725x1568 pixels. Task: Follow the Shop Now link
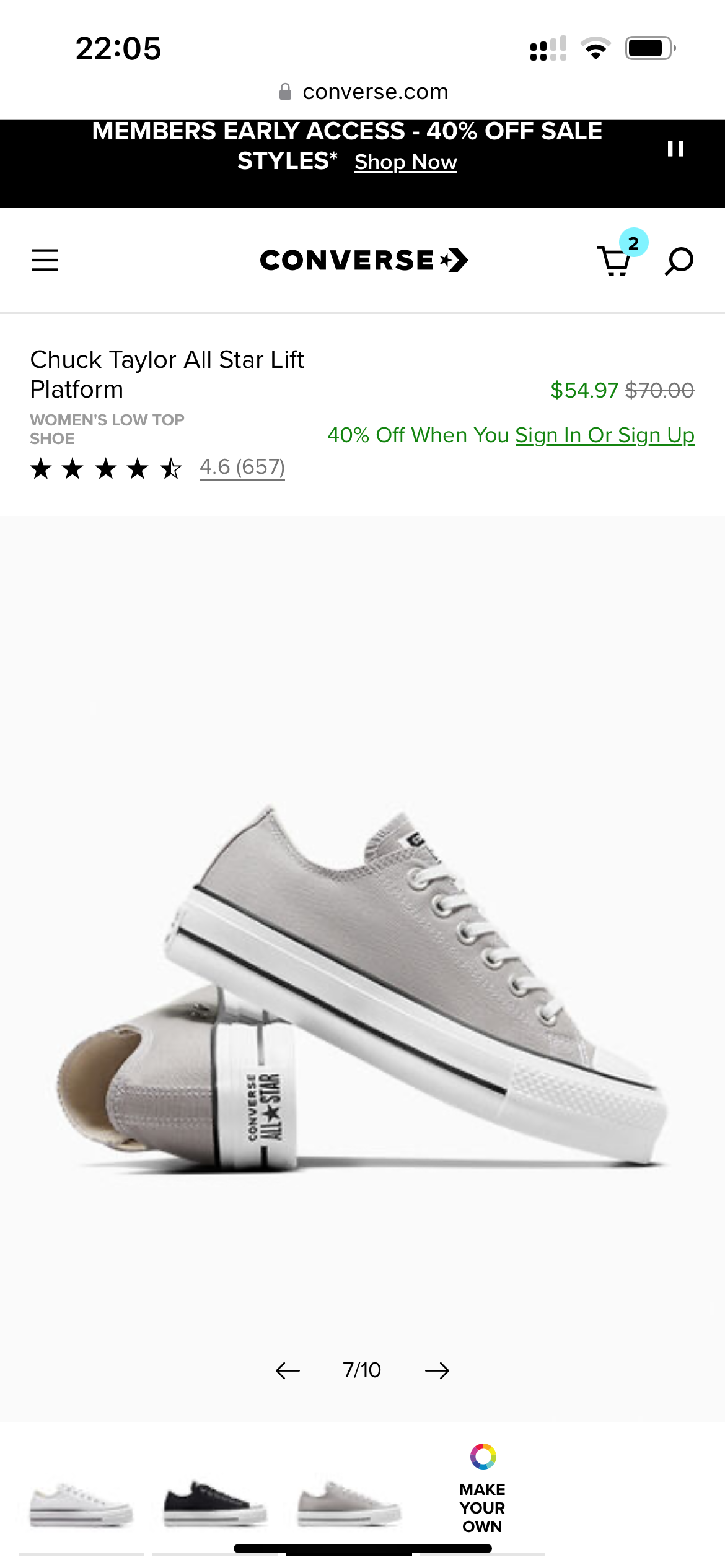pos(405,162)
